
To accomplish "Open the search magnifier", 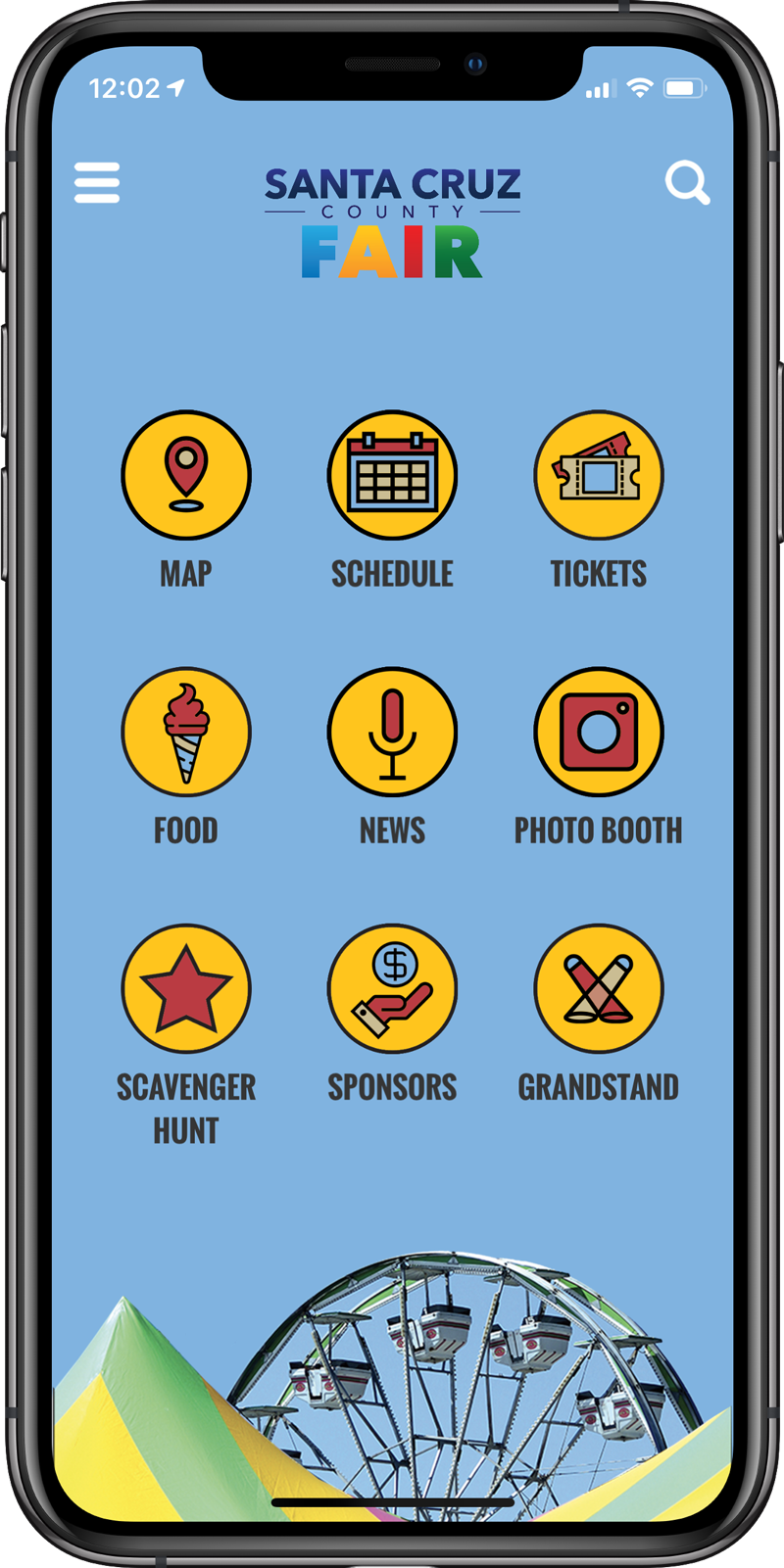I will click(687, 183).
